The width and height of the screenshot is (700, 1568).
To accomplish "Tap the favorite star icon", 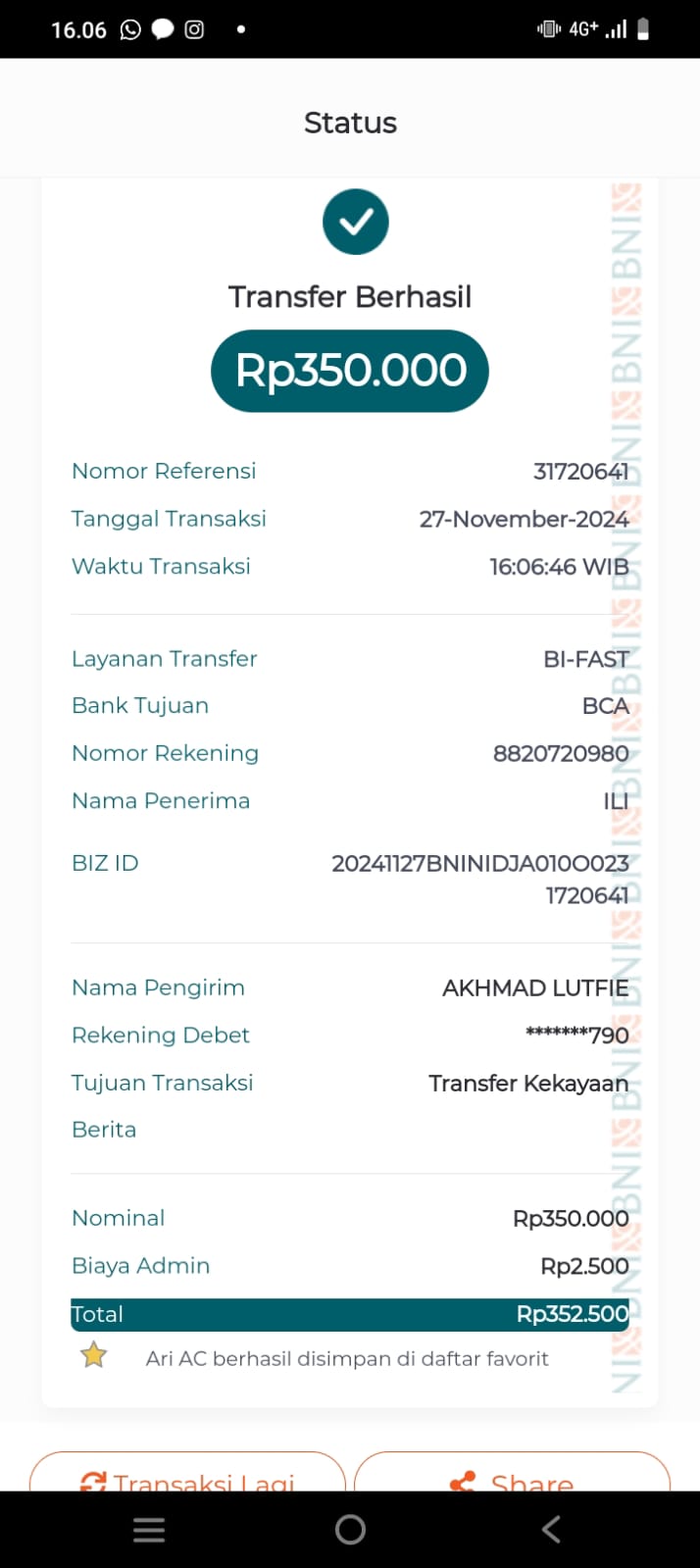I will click(94, 1355).
